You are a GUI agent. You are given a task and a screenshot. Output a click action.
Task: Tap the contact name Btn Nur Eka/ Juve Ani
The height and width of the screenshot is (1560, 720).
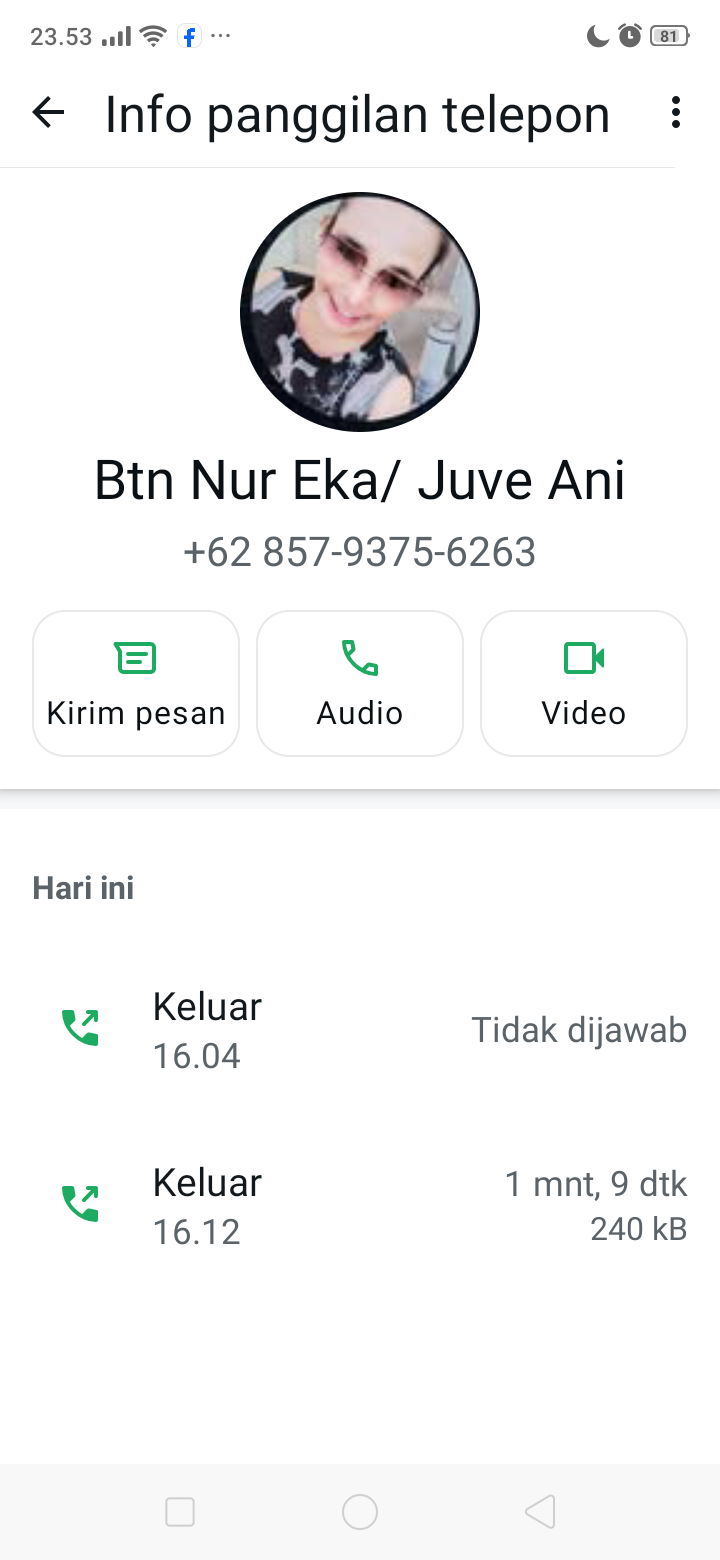click(360, 480)
